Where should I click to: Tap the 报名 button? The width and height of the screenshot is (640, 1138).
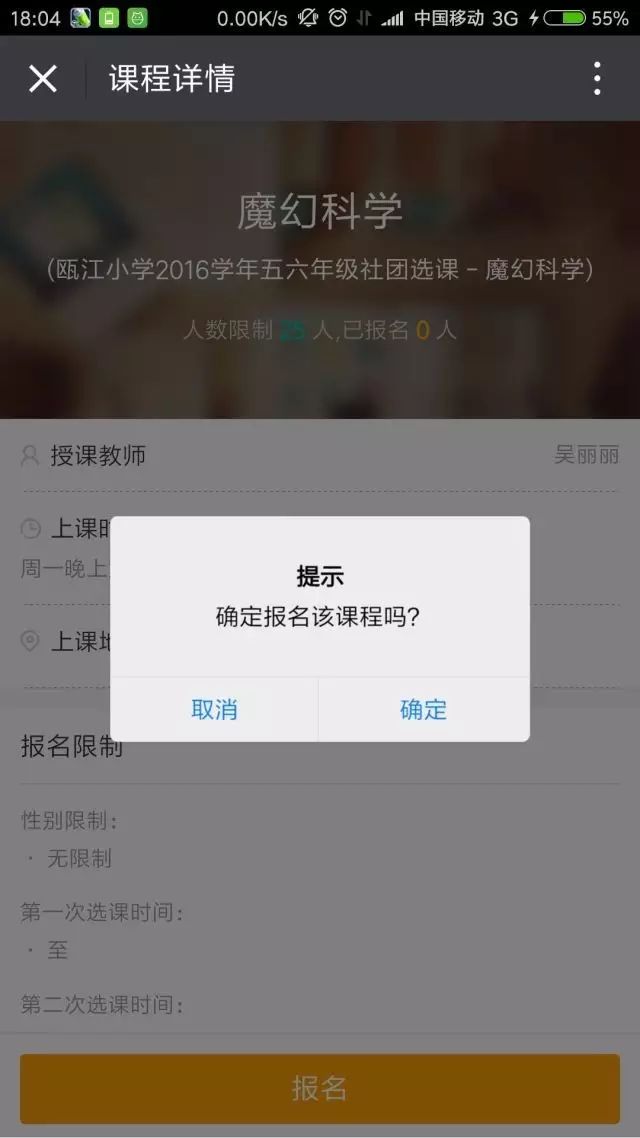[320, 1088]
